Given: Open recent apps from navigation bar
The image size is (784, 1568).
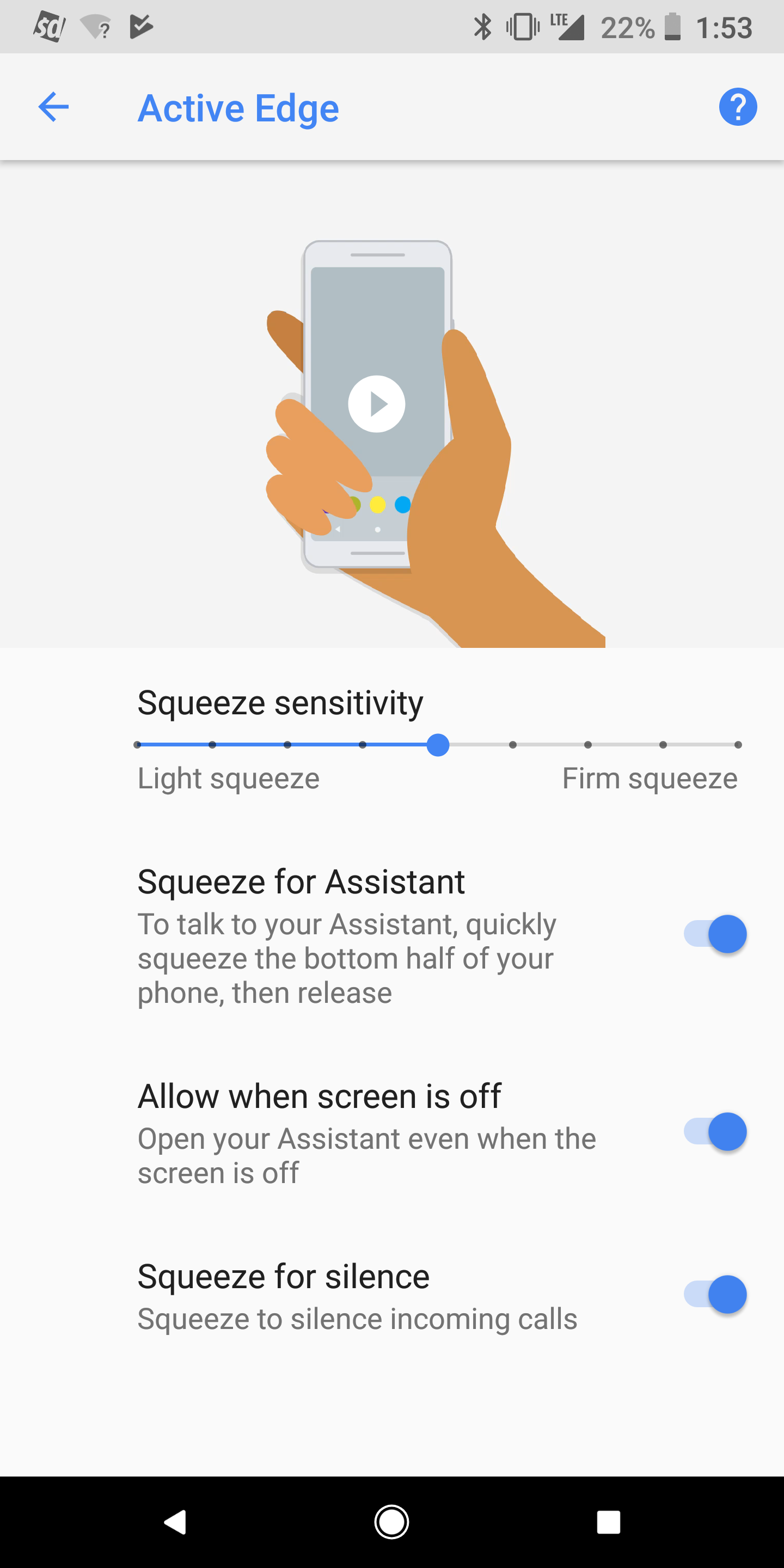Looking at the screenshot, I should 608,1522.
